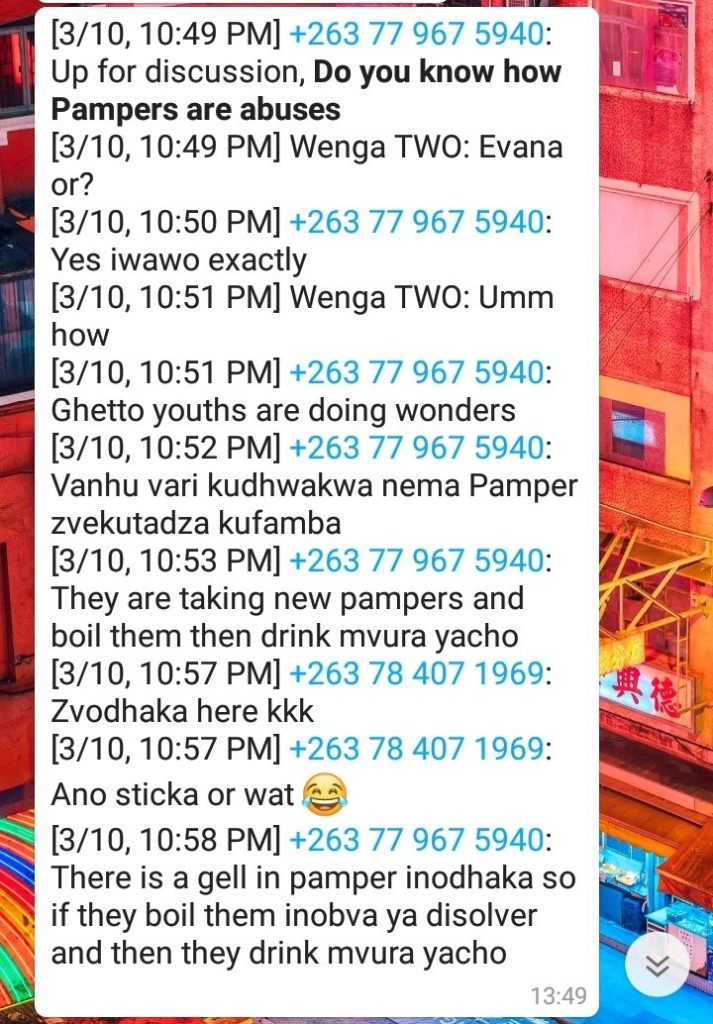Jump to the latest messages with the down arrow
713x1024 pixels.
pyautogui.click(x=657, y=963)
